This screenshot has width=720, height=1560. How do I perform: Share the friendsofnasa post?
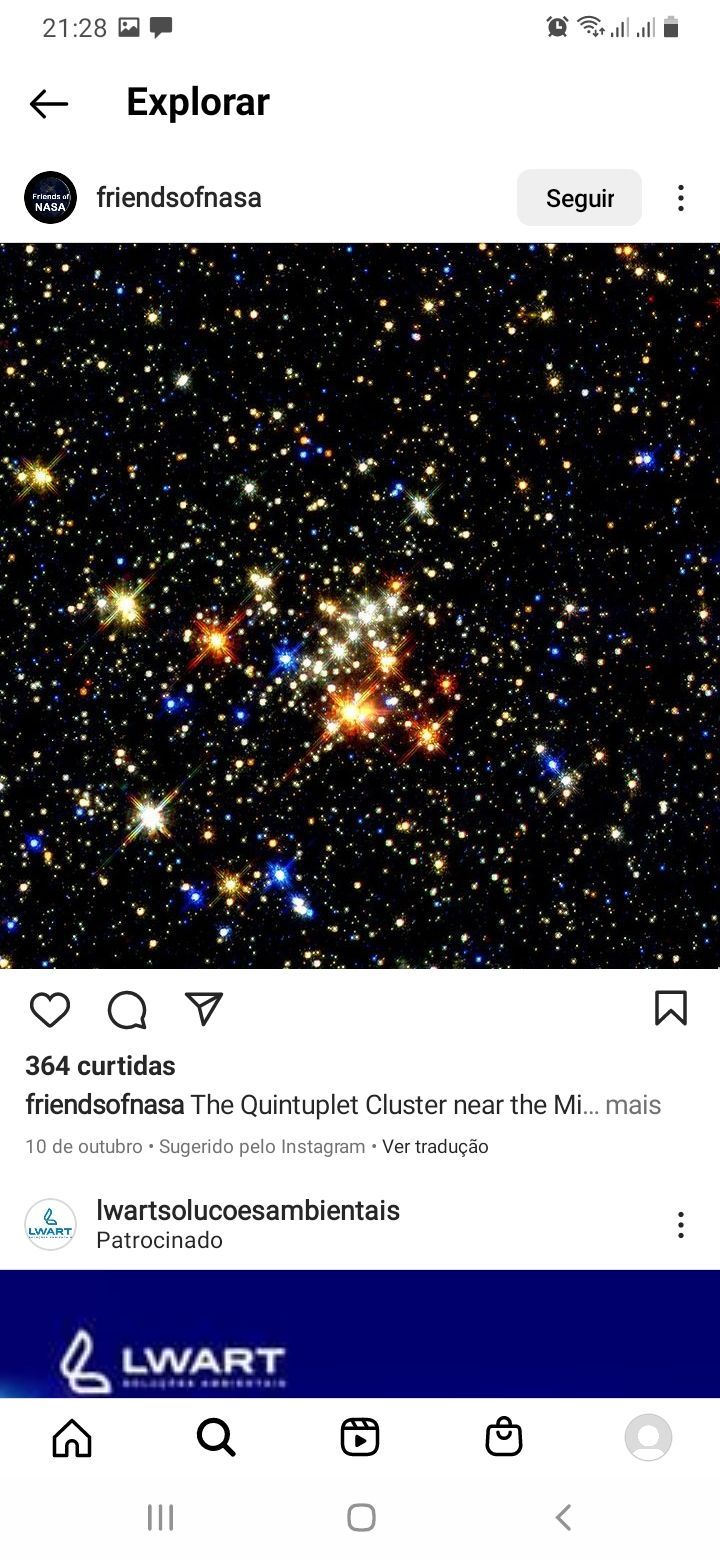tap(204, 1009)
